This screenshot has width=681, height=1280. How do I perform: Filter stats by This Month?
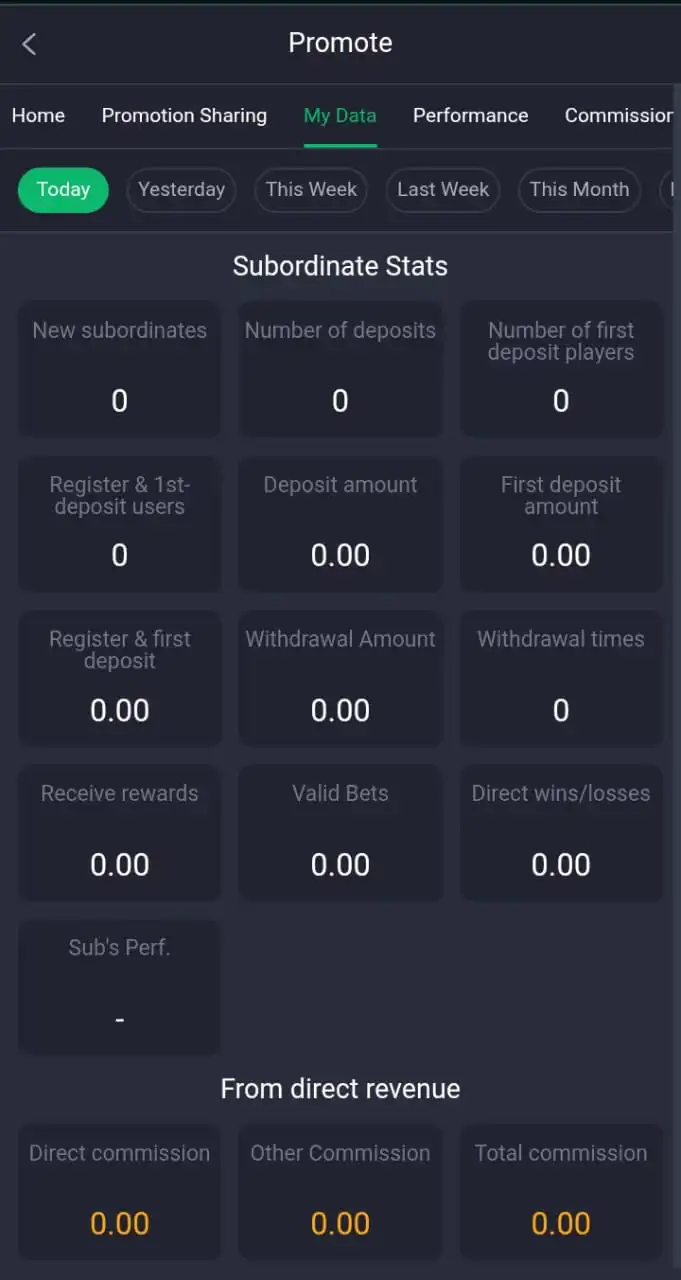tap(579, 189)
